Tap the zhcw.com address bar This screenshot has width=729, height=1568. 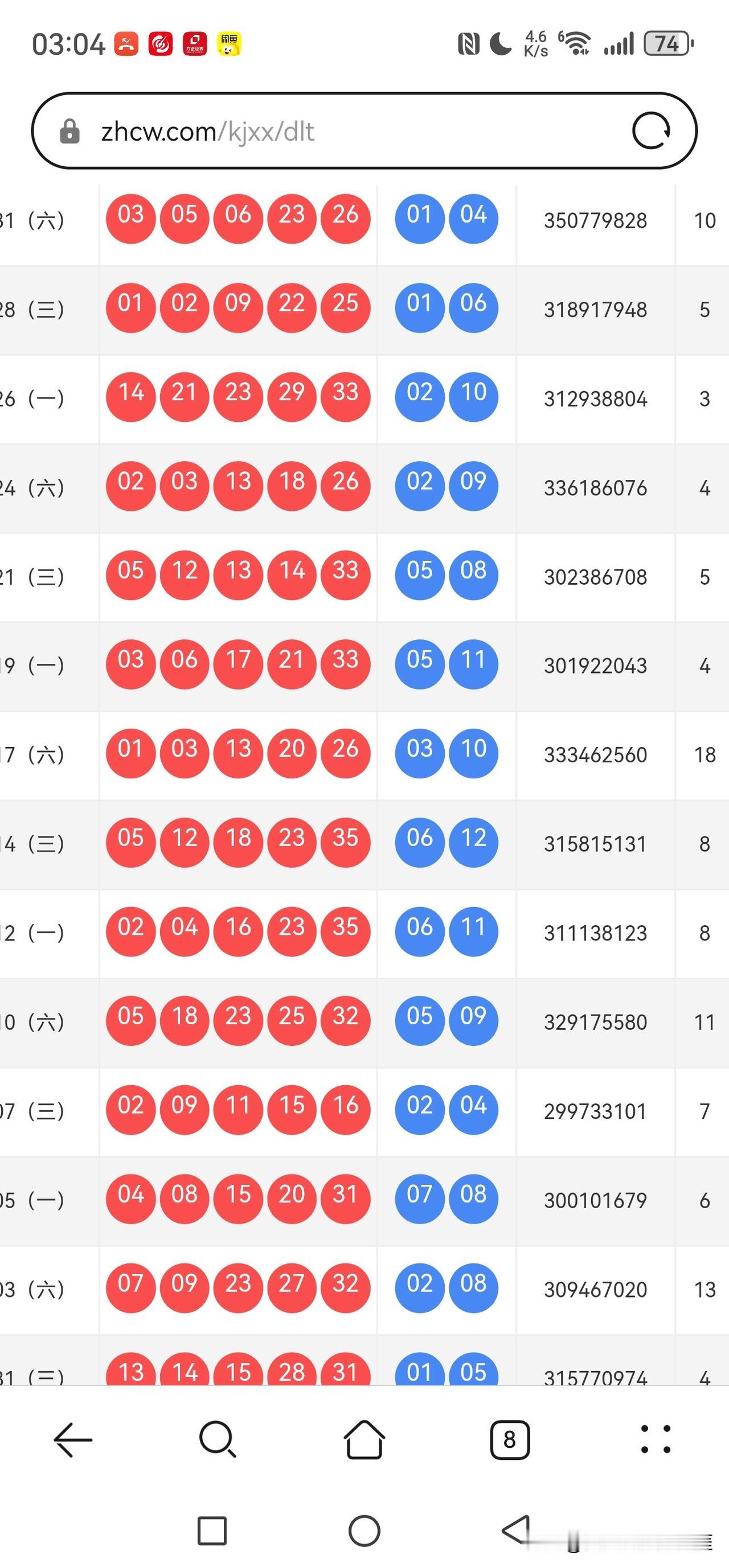coord(341,131)
